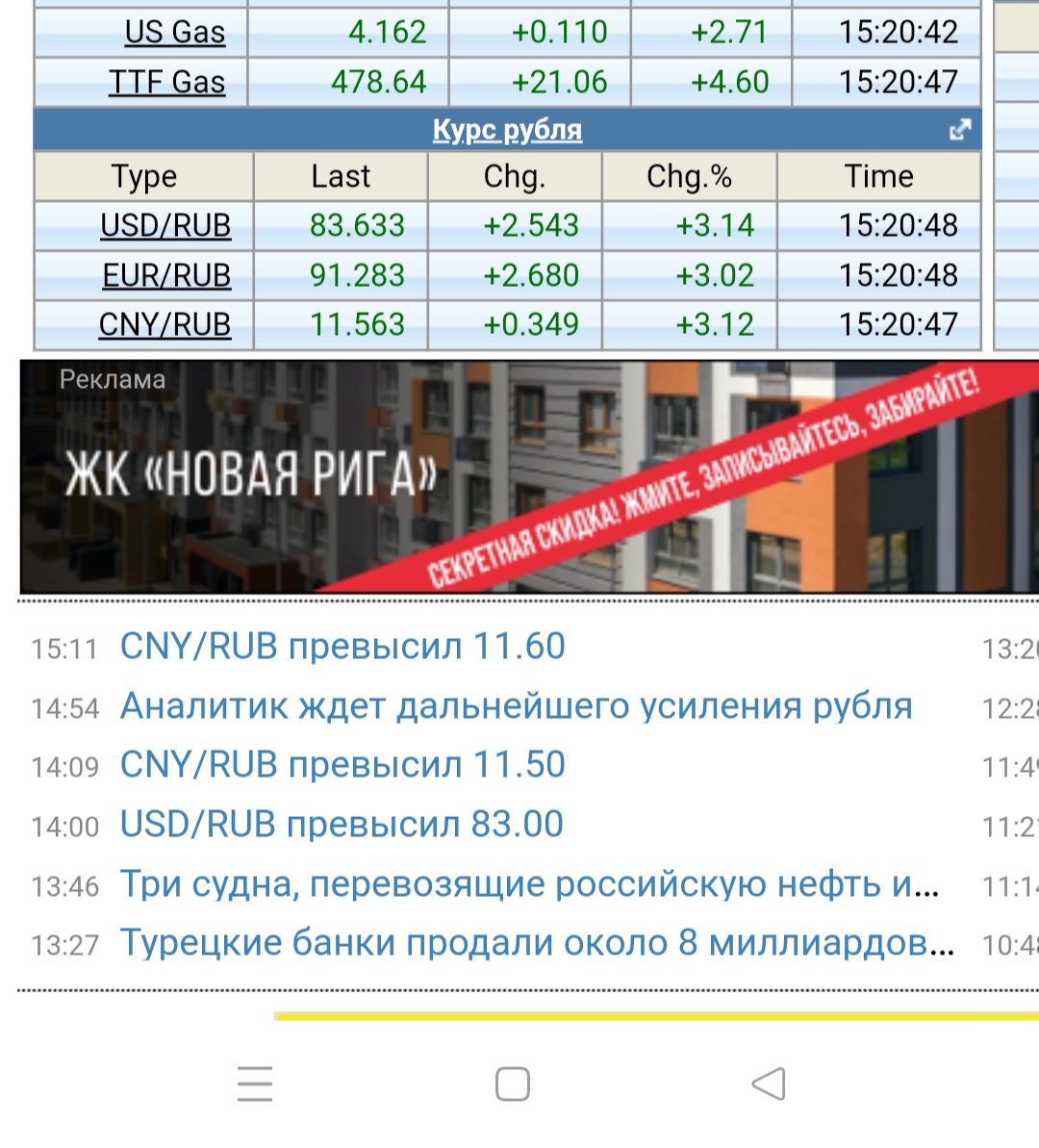1039x1148 pixels.
Task: Open the USD/RUB currency pair
Action: 165,226
